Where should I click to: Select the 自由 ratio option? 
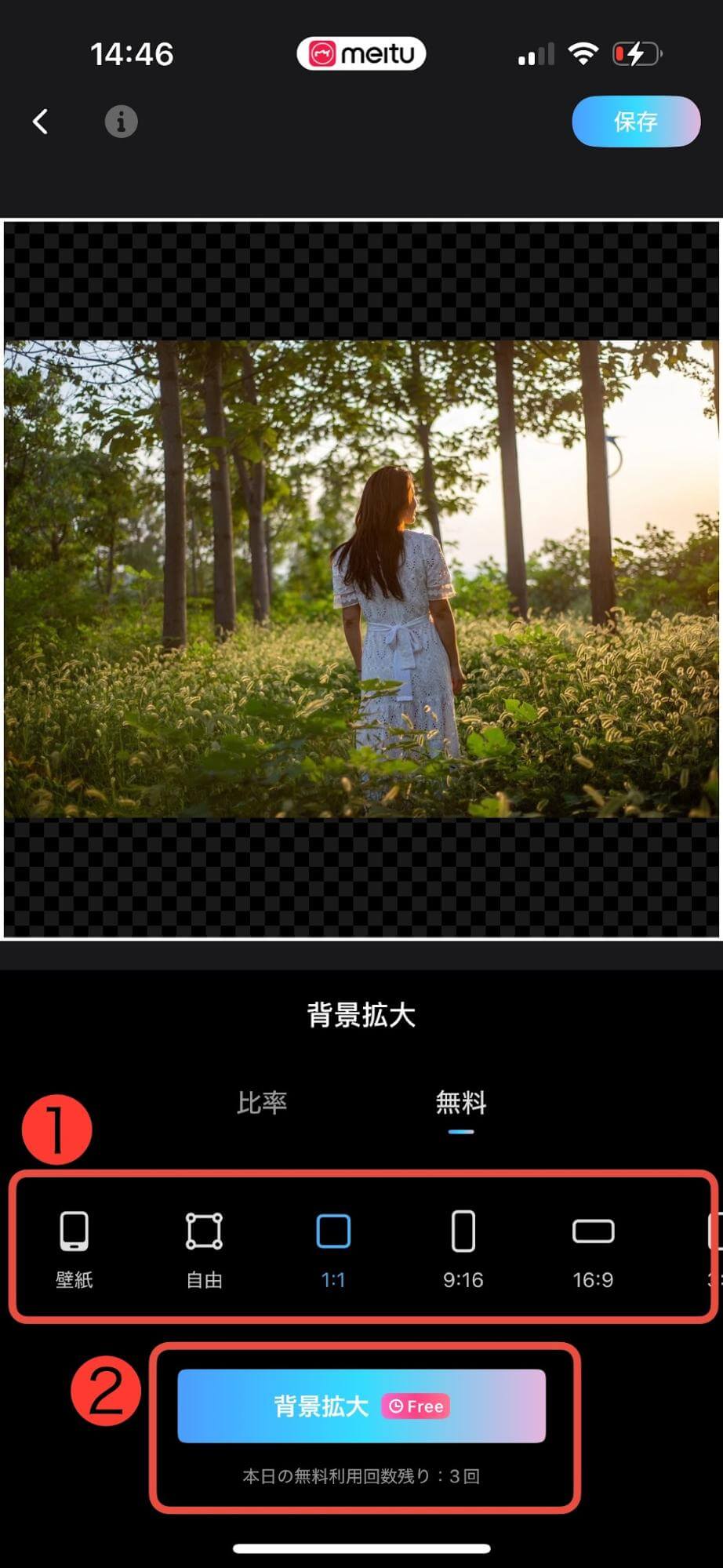(204, 1247)
